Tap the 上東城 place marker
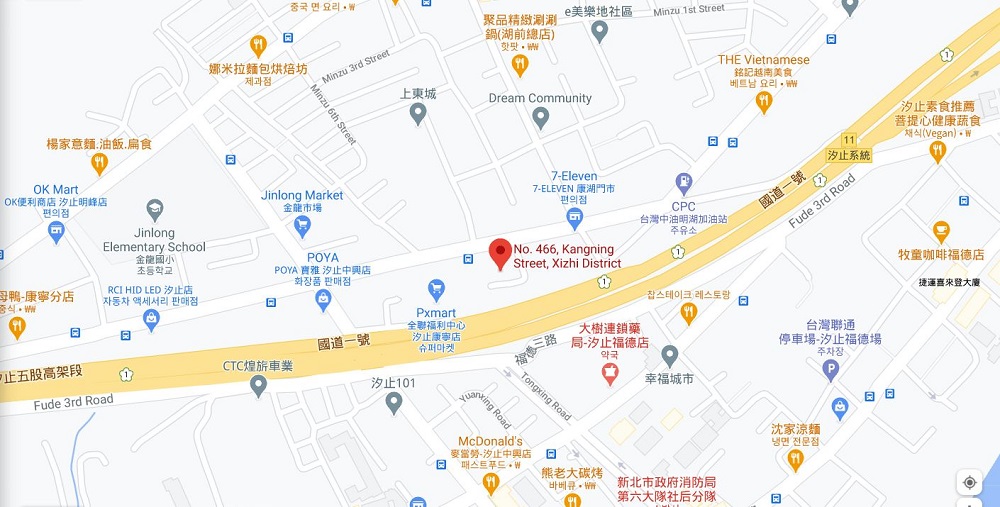Screen dimensions: 1000x507 tap(418, 114)
